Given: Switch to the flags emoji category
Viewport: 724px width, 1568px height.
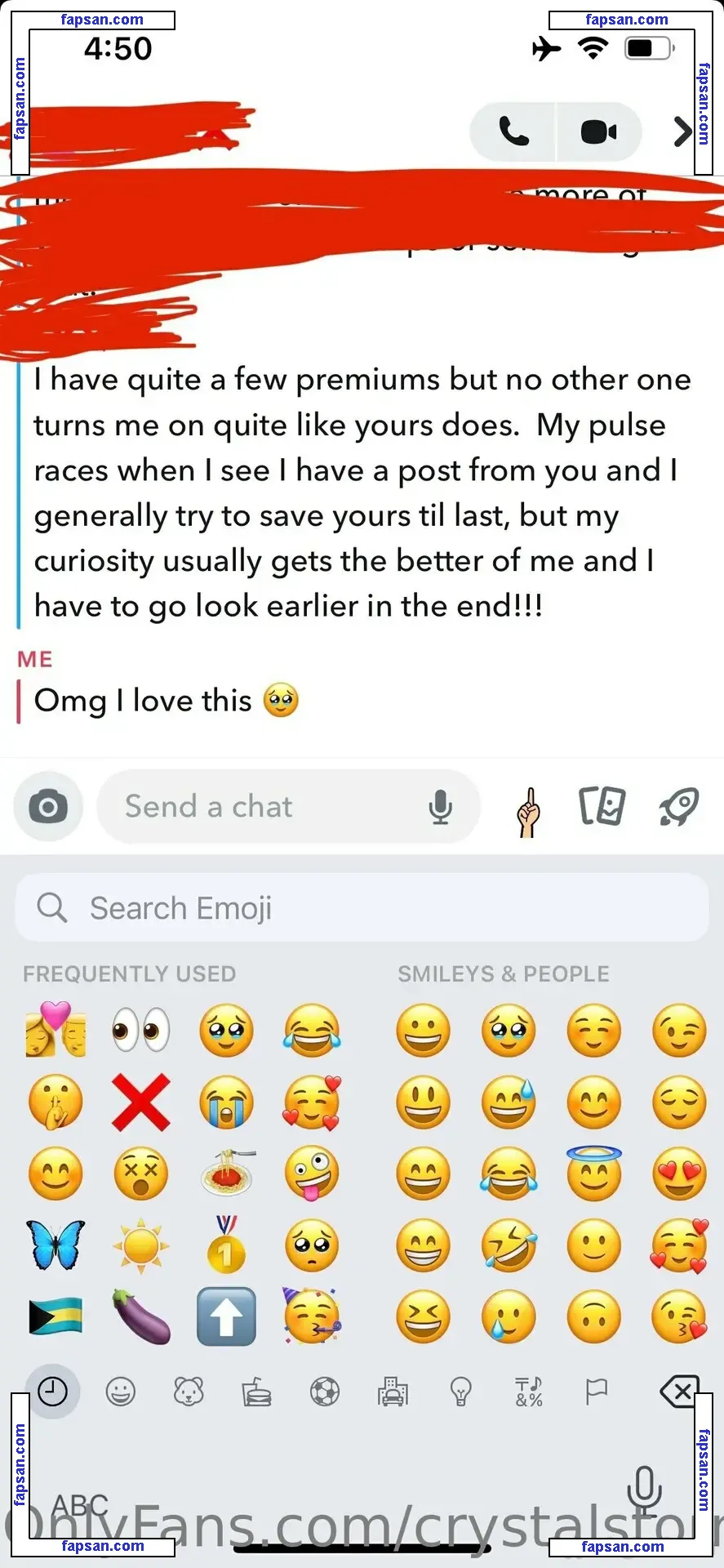Looking at the screenshot, I should [x=597, y=1392].
